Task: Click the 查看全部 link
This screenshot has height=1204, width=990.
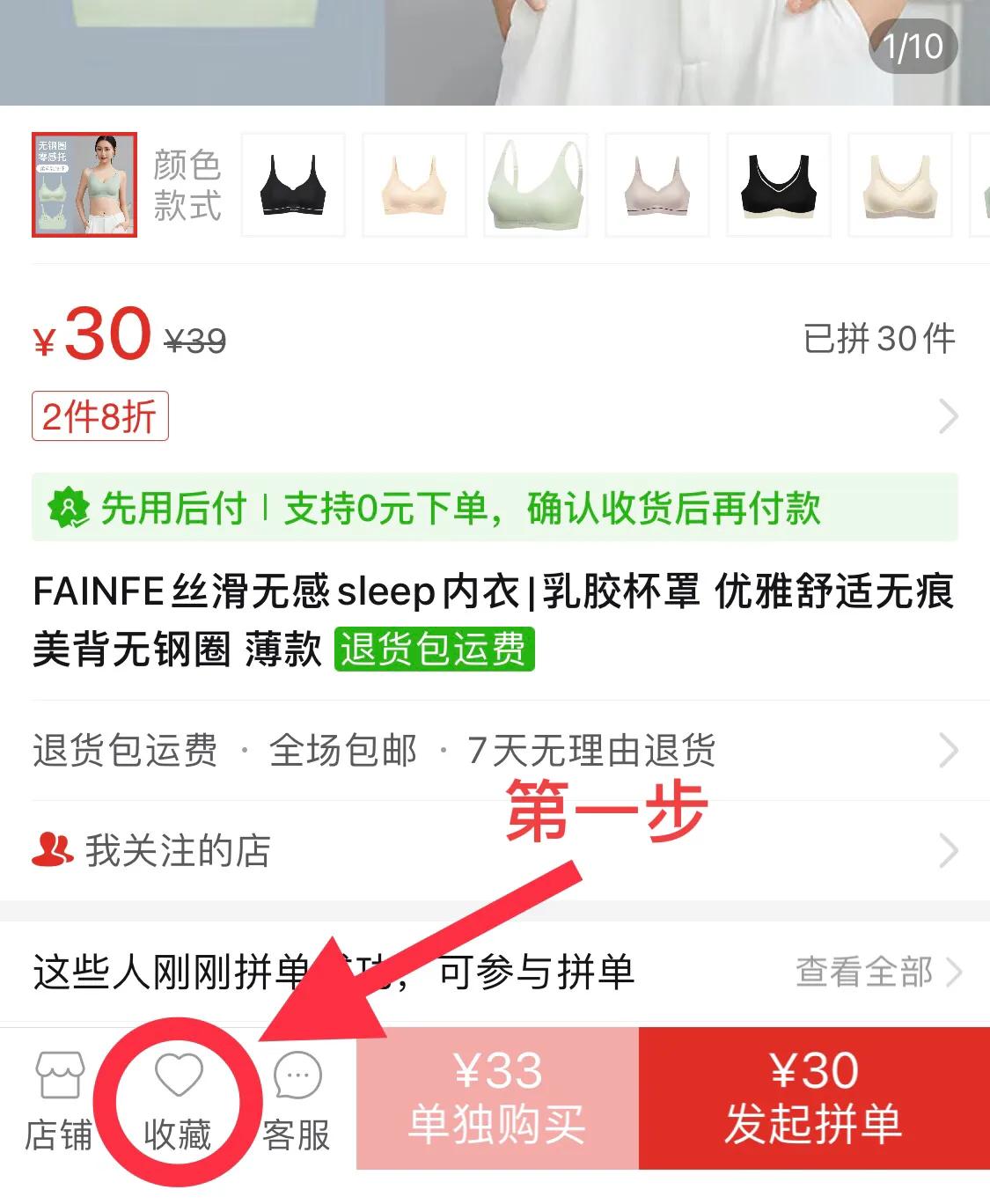Action: tap(867, 973)
